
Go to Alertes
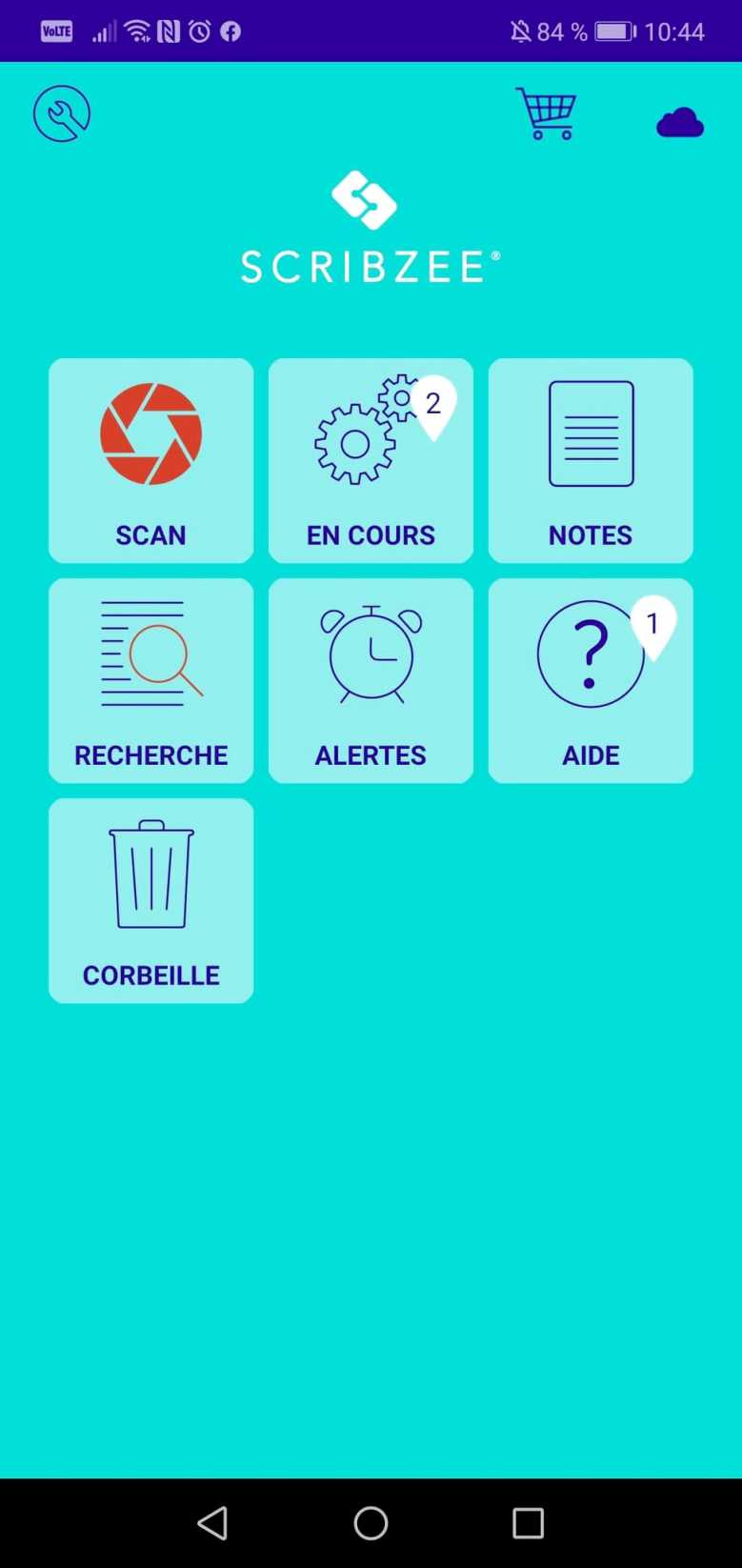click(371, 680)
